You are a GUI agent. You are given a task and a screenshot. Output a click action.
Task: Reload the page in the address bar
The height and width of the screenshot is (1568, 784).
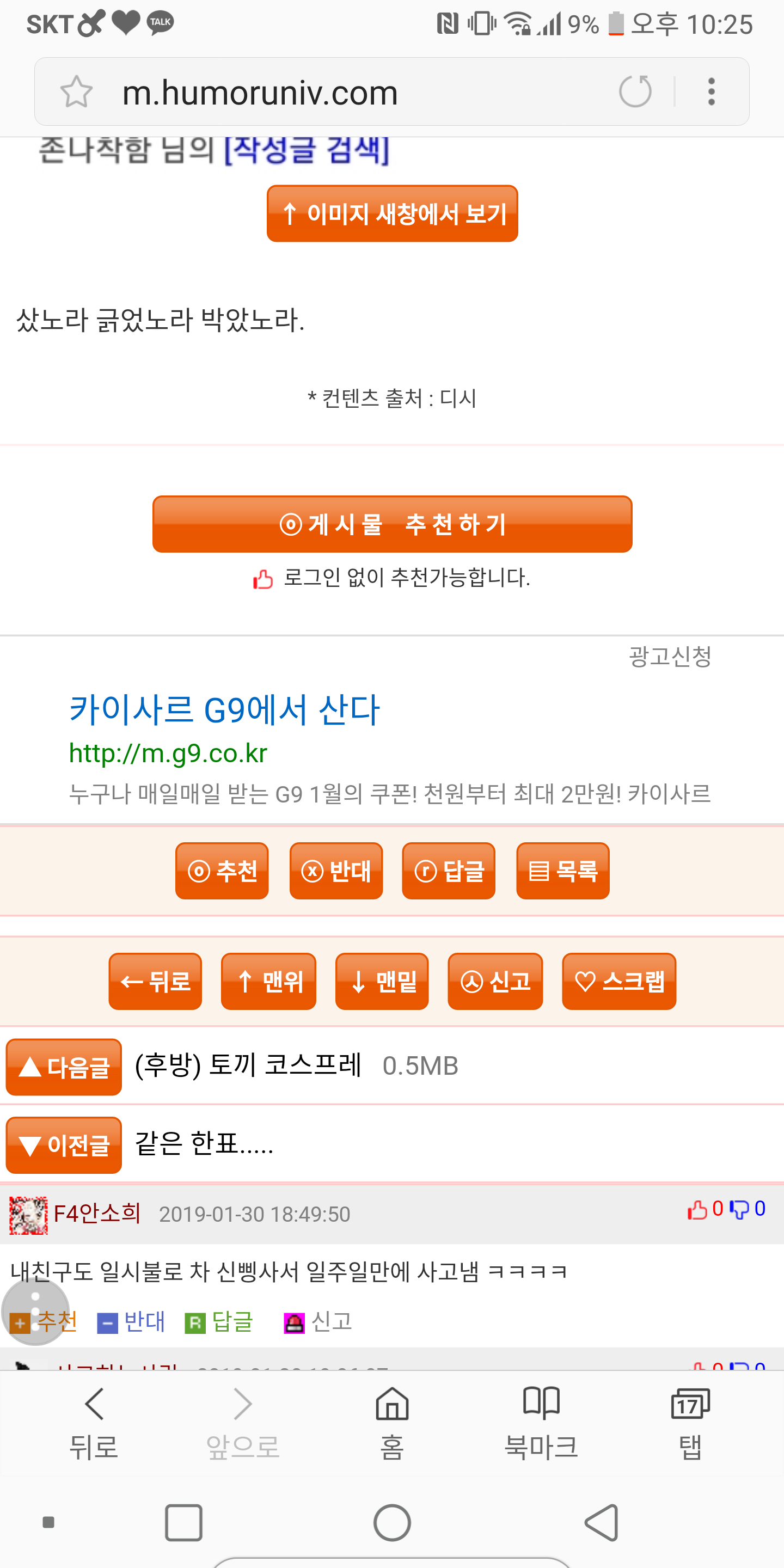635,92
